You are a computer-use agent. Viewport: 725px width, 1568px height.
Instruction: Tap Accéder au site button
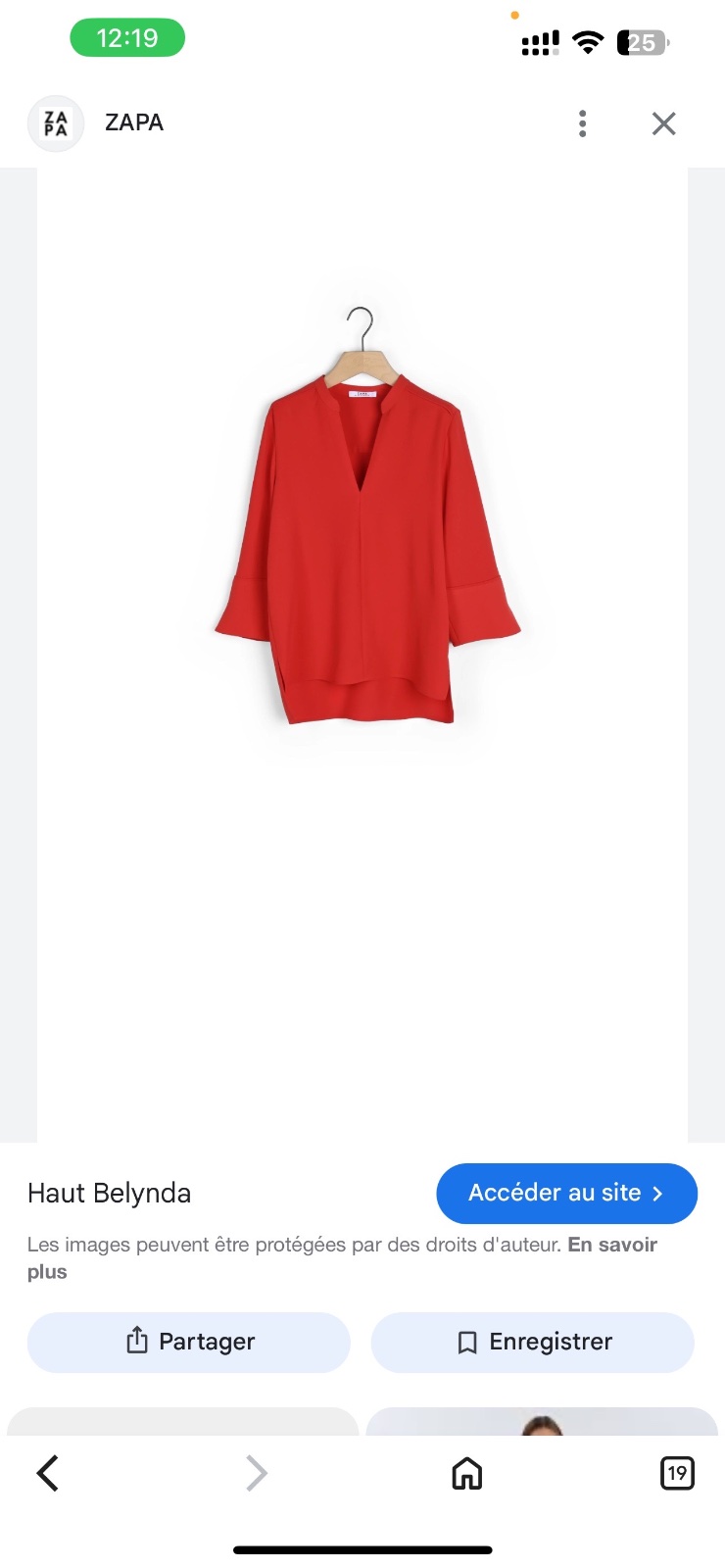click(566, 1193)
